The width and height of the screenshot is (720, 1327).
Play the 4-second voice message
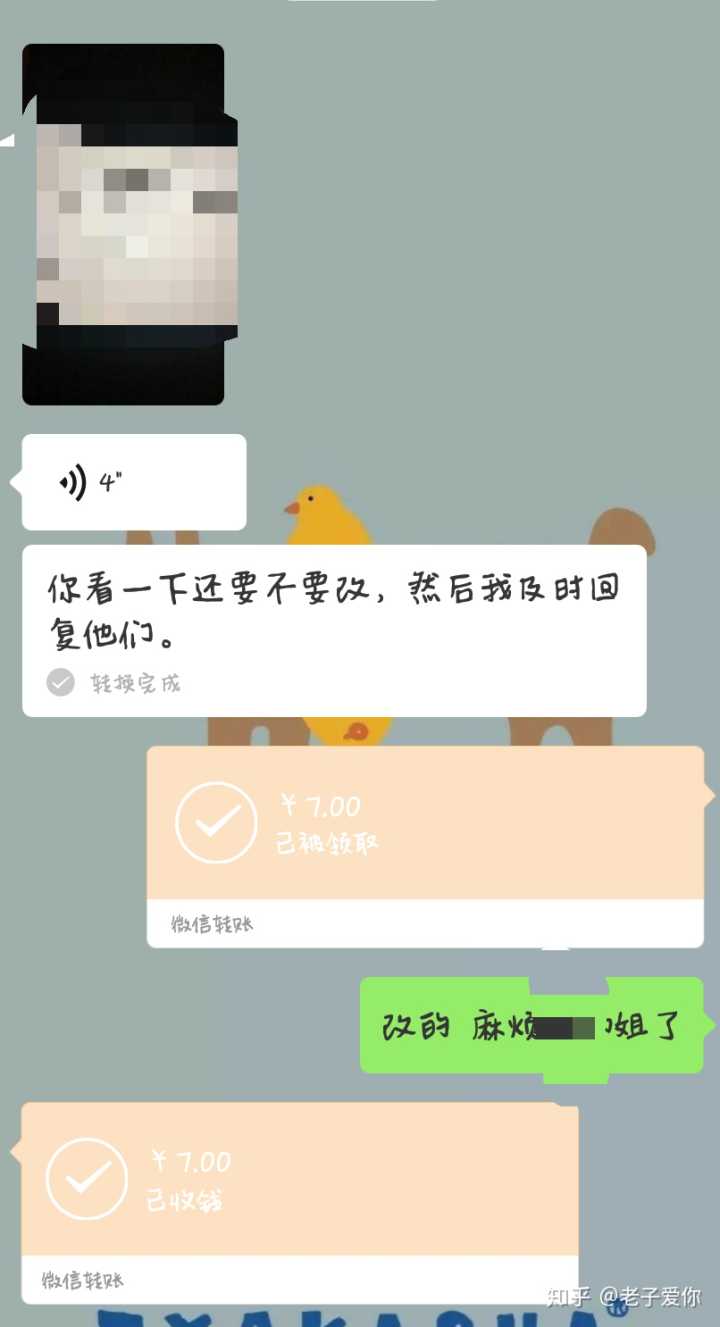click(133, 483)
